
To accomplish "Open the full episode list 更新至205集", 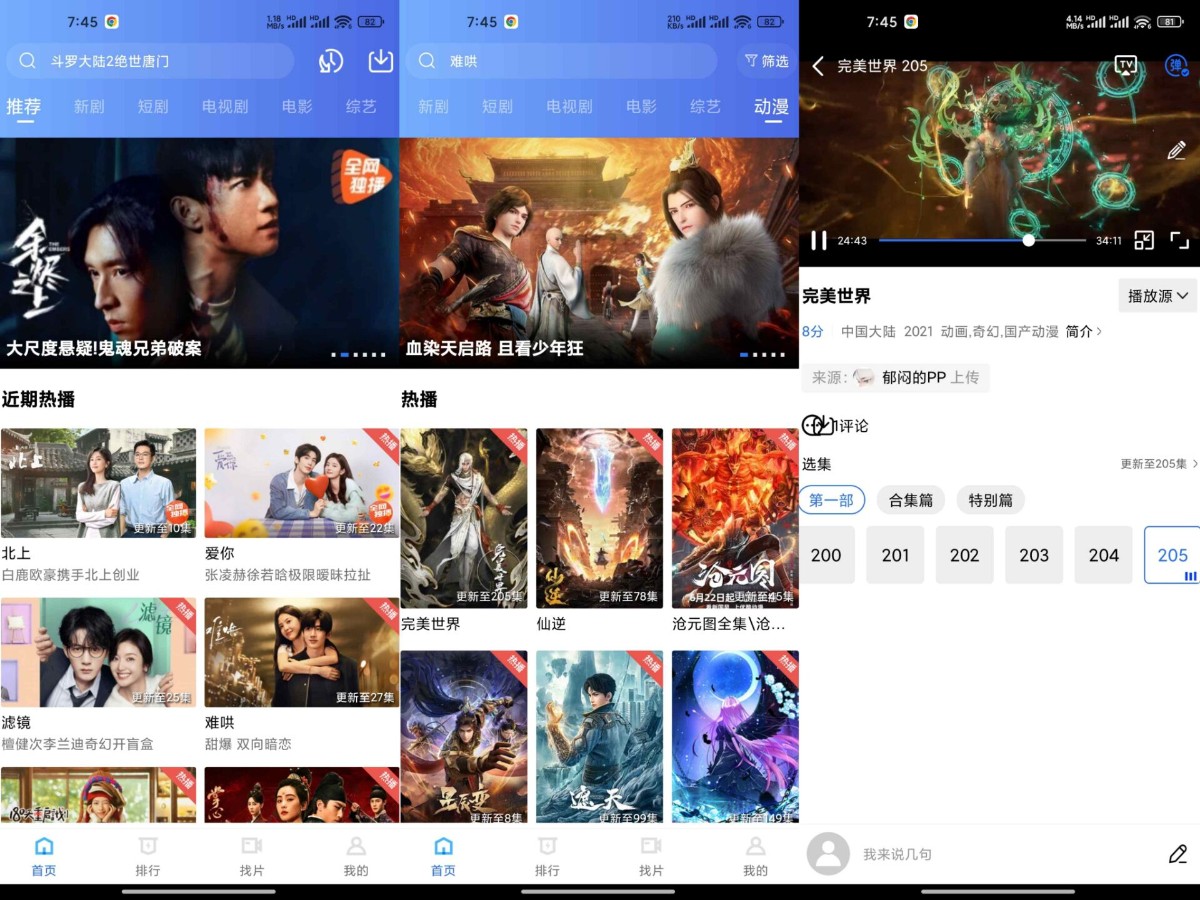I will [x=1158, y=464].
